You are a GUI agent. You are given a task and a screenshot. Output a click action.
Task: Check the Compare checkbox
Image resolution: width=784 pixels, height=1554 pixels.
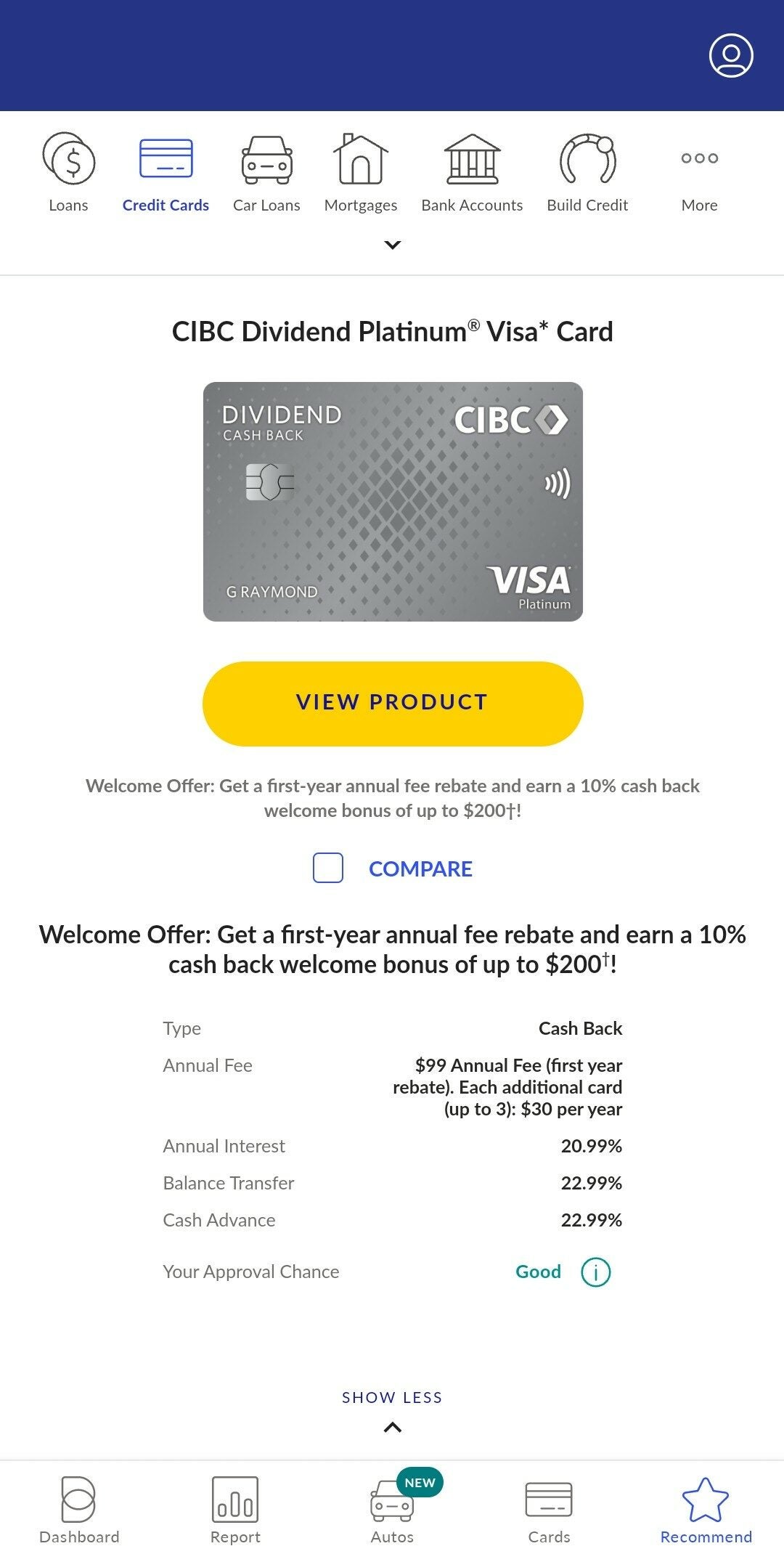[x=328, y=868]
